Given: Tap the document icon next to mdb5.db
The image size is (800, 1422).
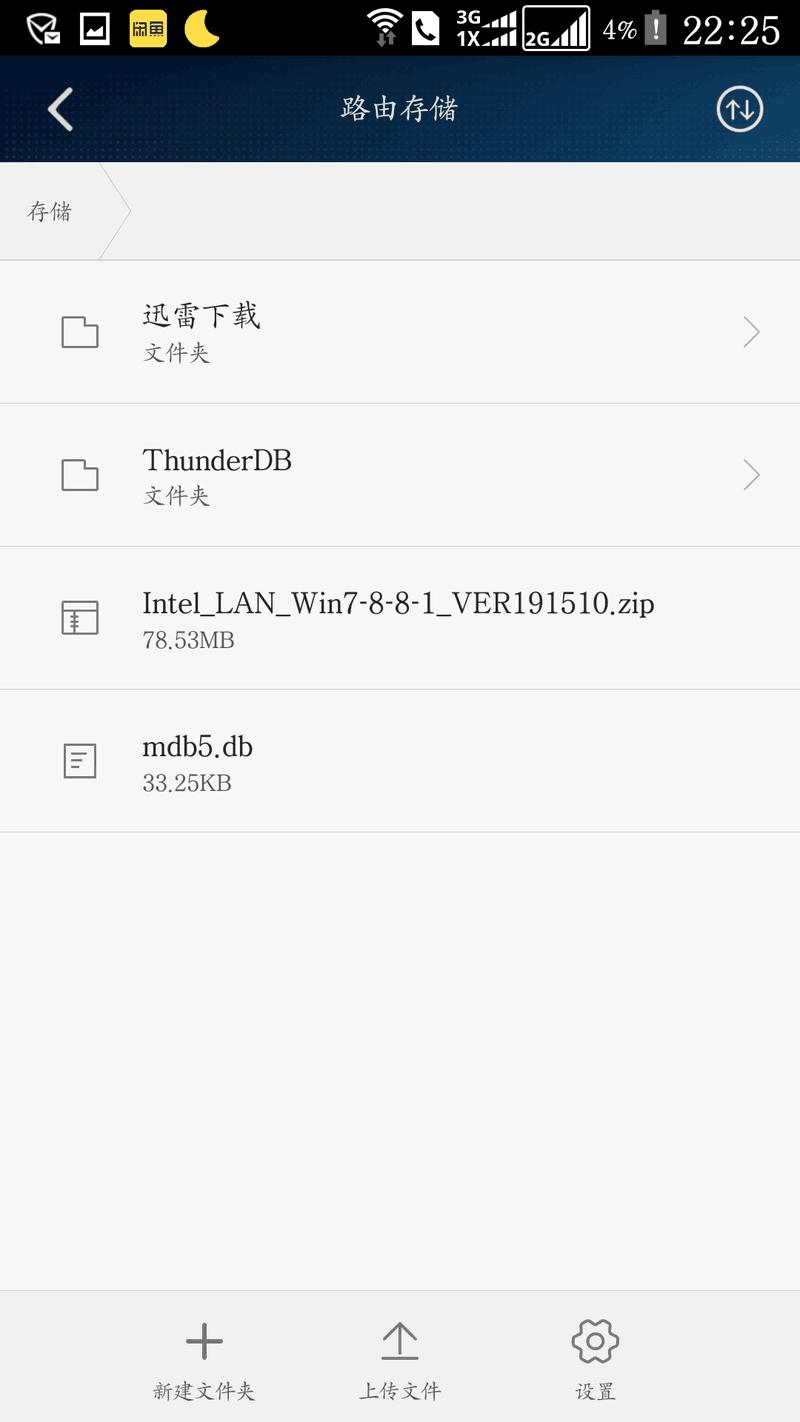Looking at the screenshot, I should point(79,760).
